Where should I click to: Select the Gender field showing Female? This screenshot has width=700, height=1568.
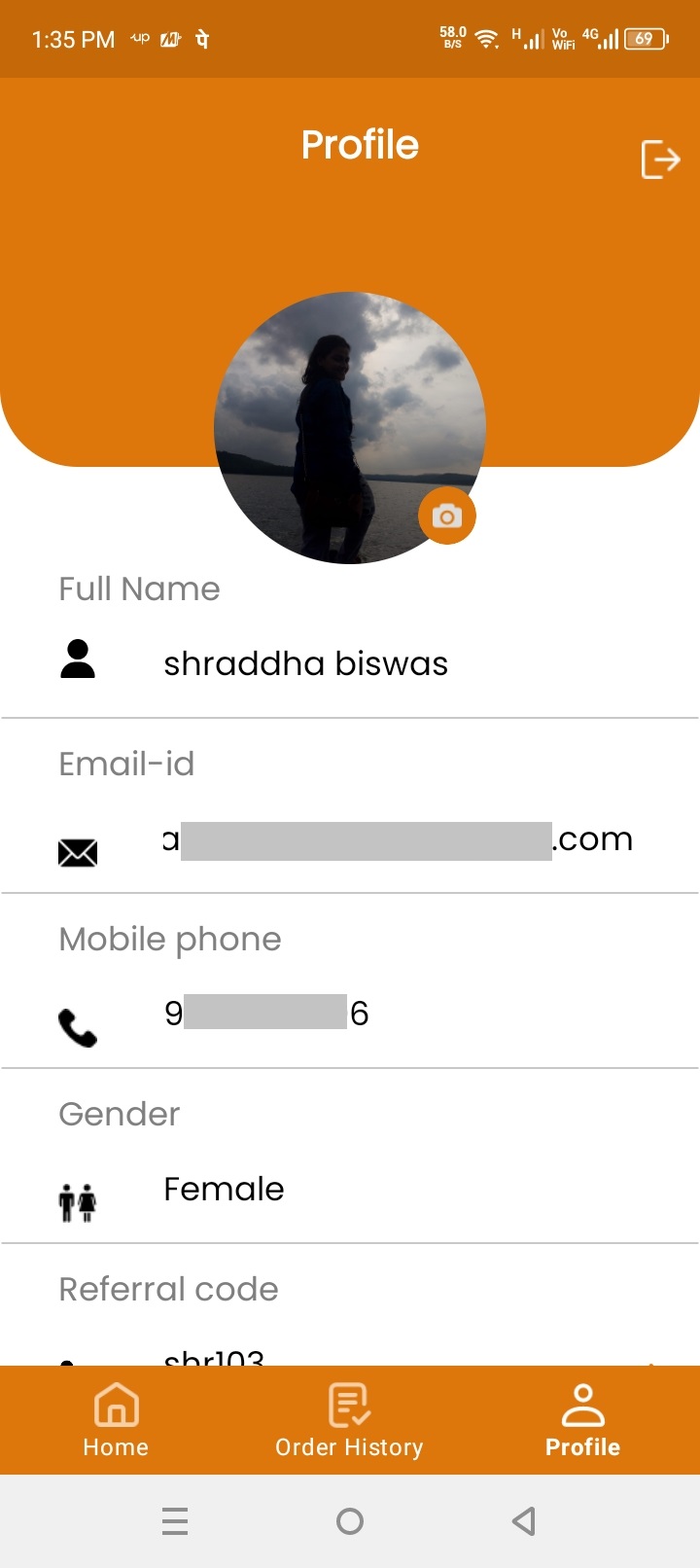point(224,1189)
